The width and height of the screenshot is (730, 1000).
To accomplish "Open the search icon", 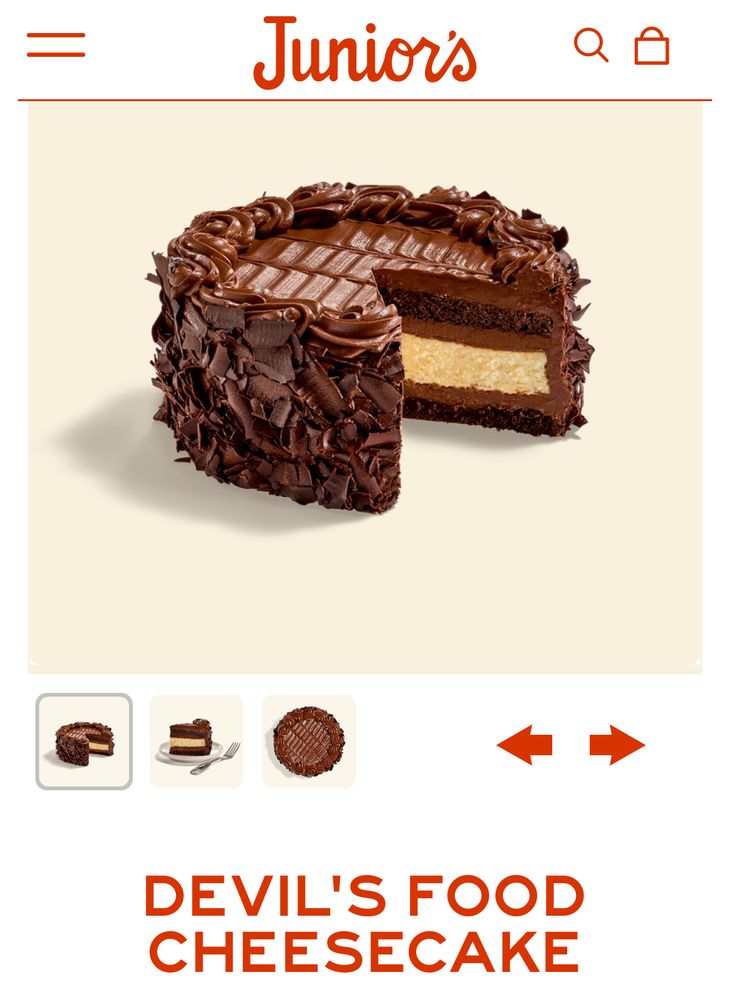I will point(590,45).
